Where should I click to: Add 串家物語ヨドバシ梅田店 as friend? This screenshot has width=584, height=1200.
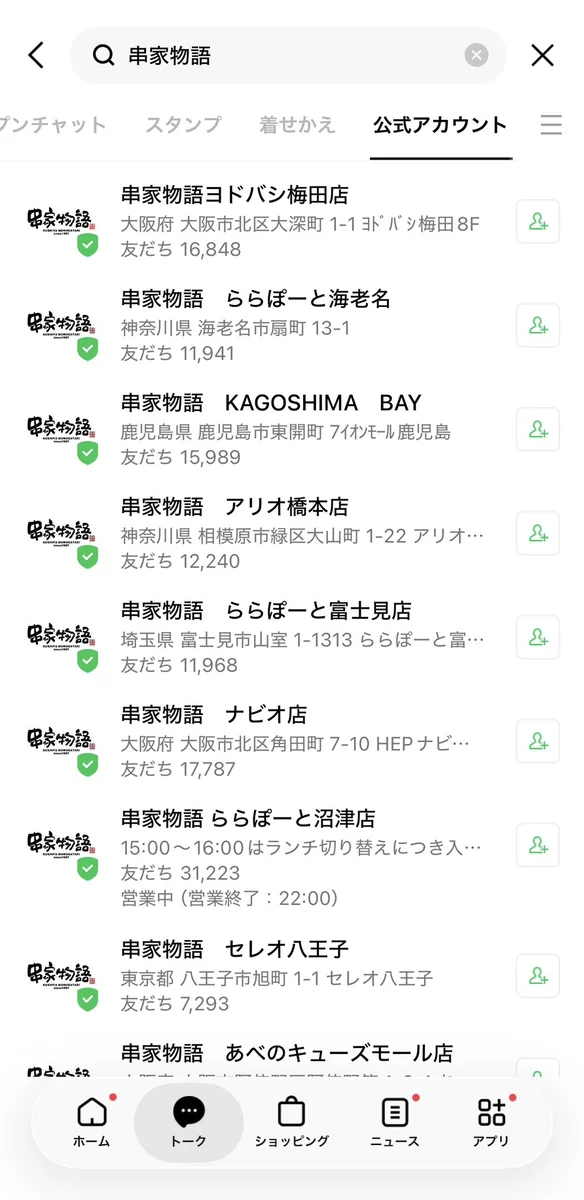[x=538, y=221]
